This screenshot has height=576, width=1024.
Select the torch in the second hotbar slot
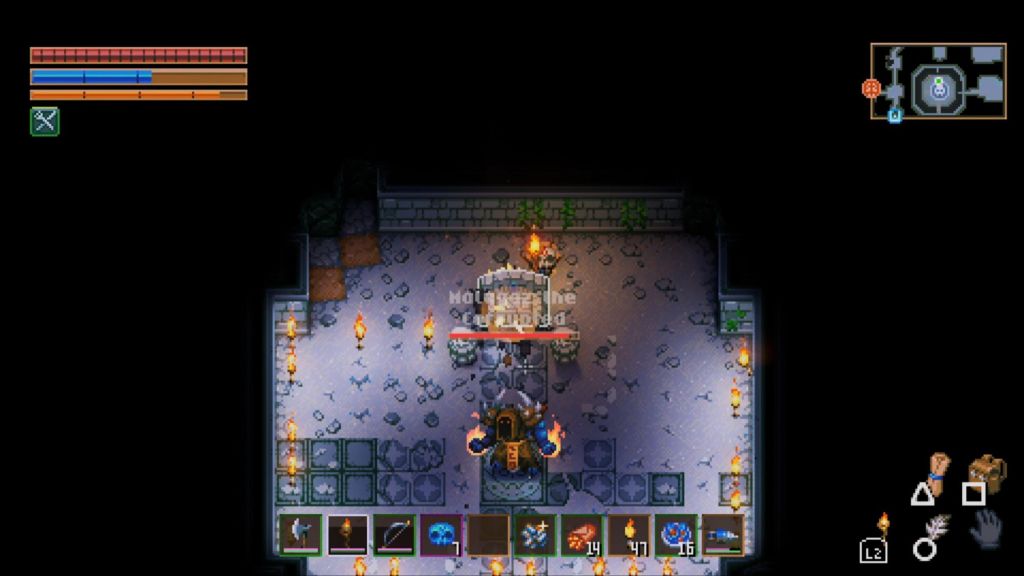coord(347,534)
